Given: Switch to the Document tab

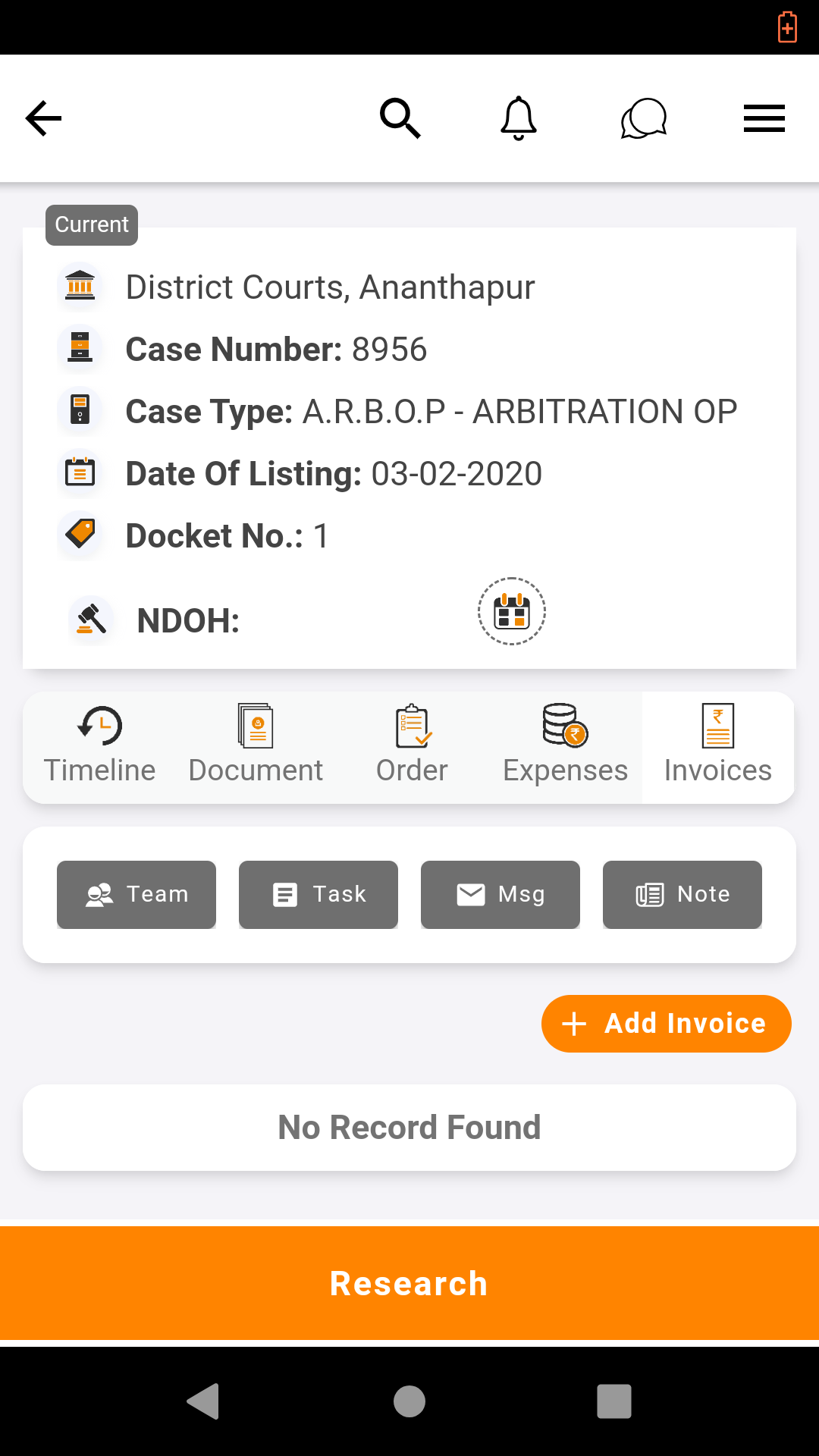Looking at the screenshot, I should click(x=256, y=747).
